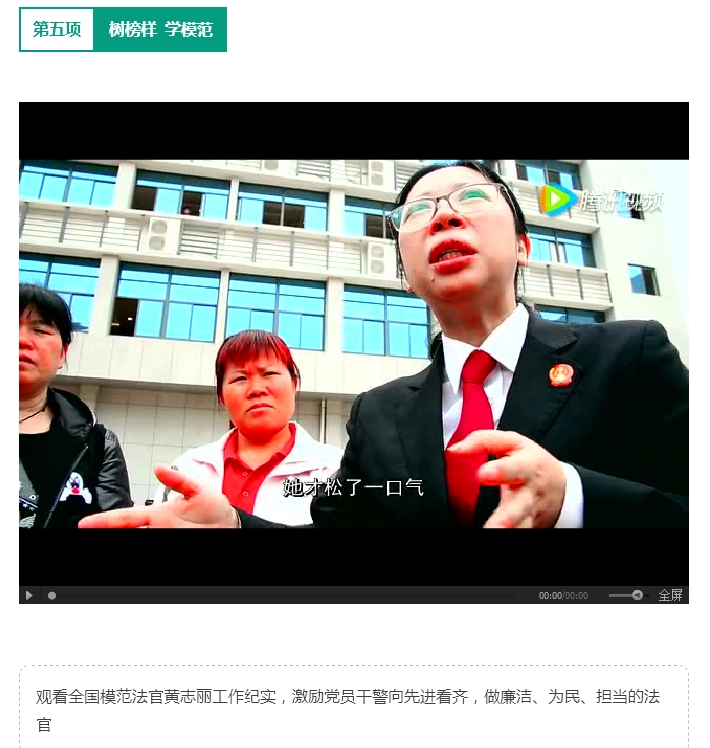Viewport: 710px width, 748px height.
Task: Enter fullscreen with 全屏
Action: [x=670, y=595]
